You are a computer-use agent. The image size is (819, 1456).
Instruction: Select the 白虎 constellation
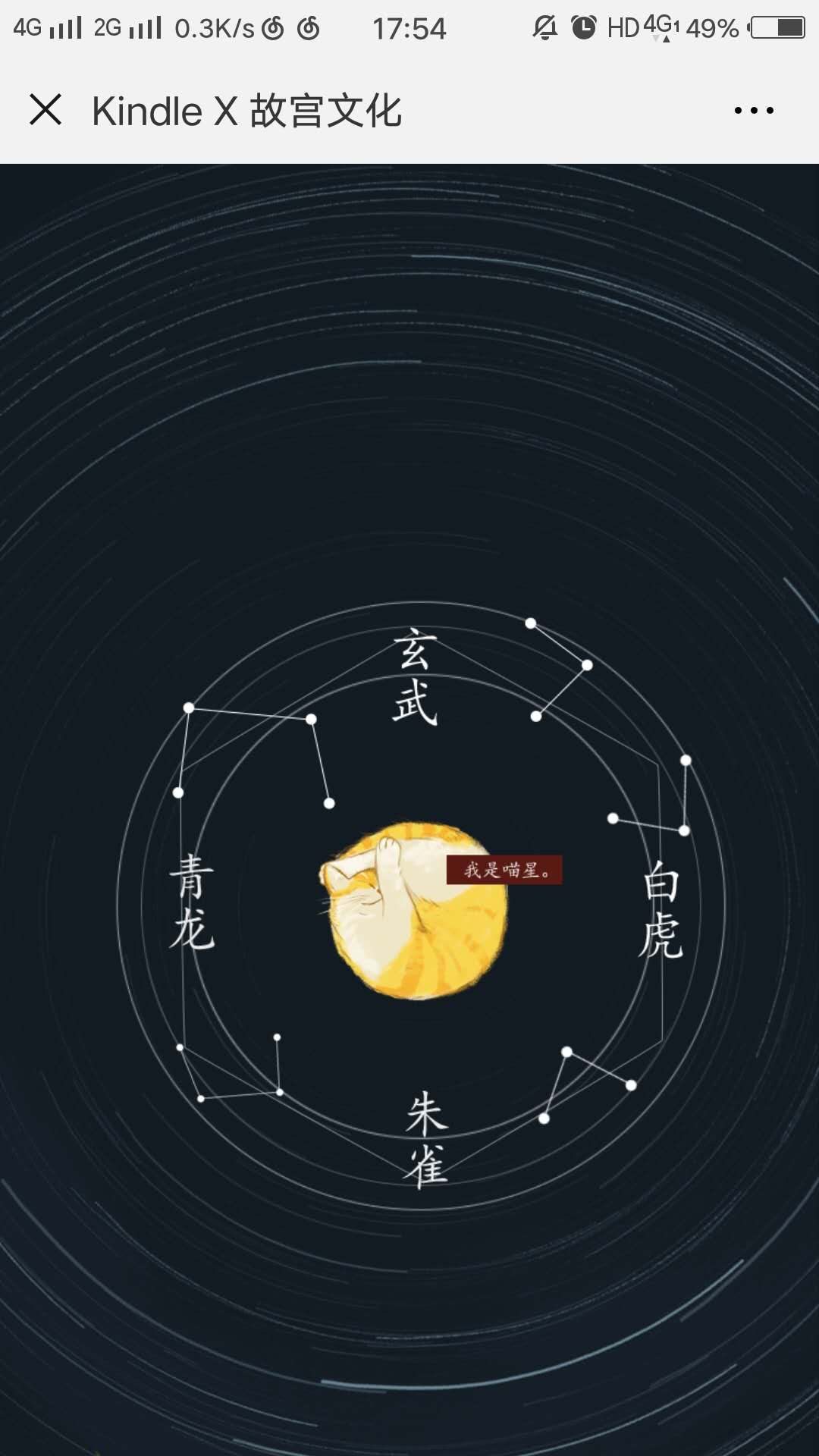click(x=661, y=909)
